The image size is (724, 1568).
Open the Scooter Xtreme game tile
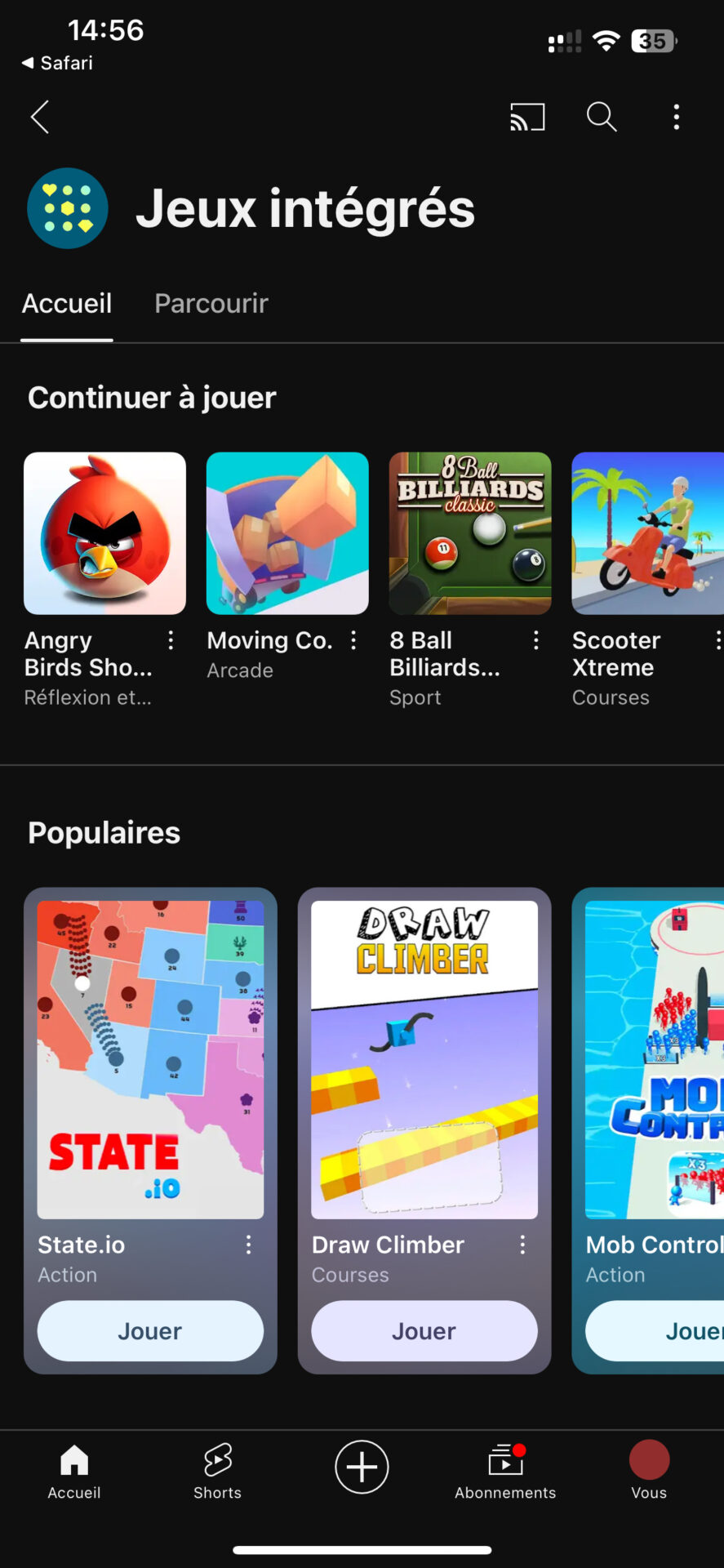[648, 533]
